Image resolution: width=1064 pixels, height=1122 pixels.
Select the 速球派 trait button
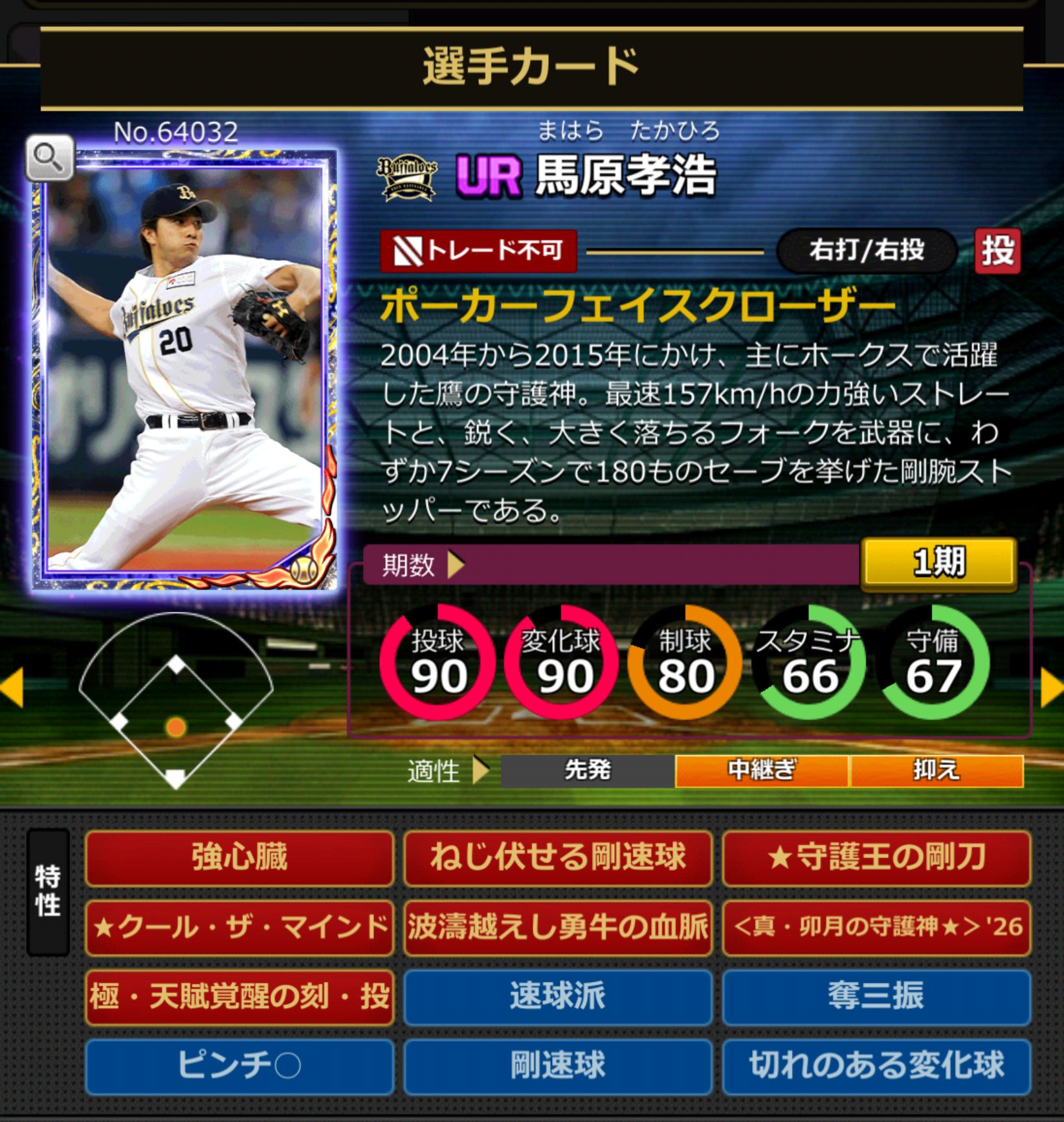click(x=558, y=998)
